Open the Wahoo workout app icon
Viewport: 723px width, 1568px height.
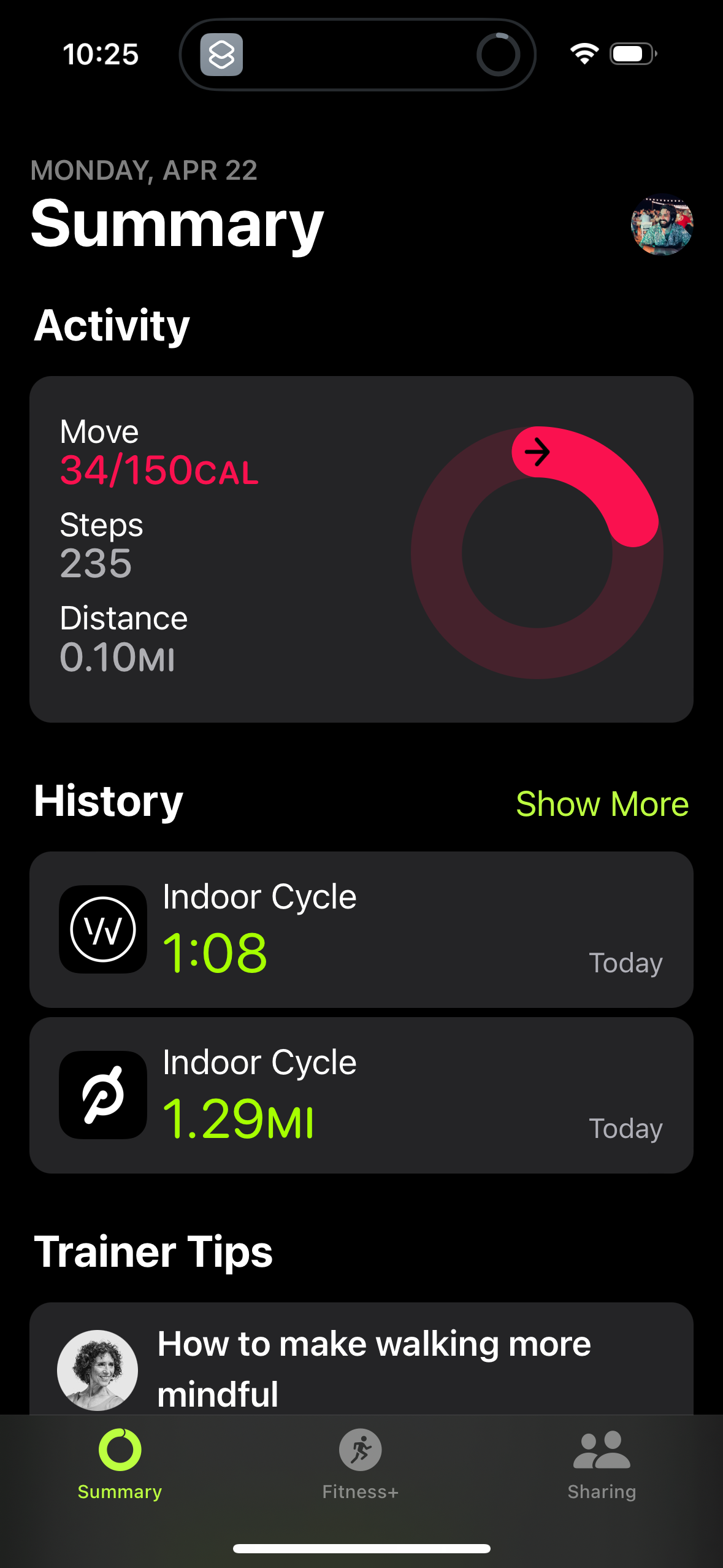pyautogui.click(x=102, y=928)
